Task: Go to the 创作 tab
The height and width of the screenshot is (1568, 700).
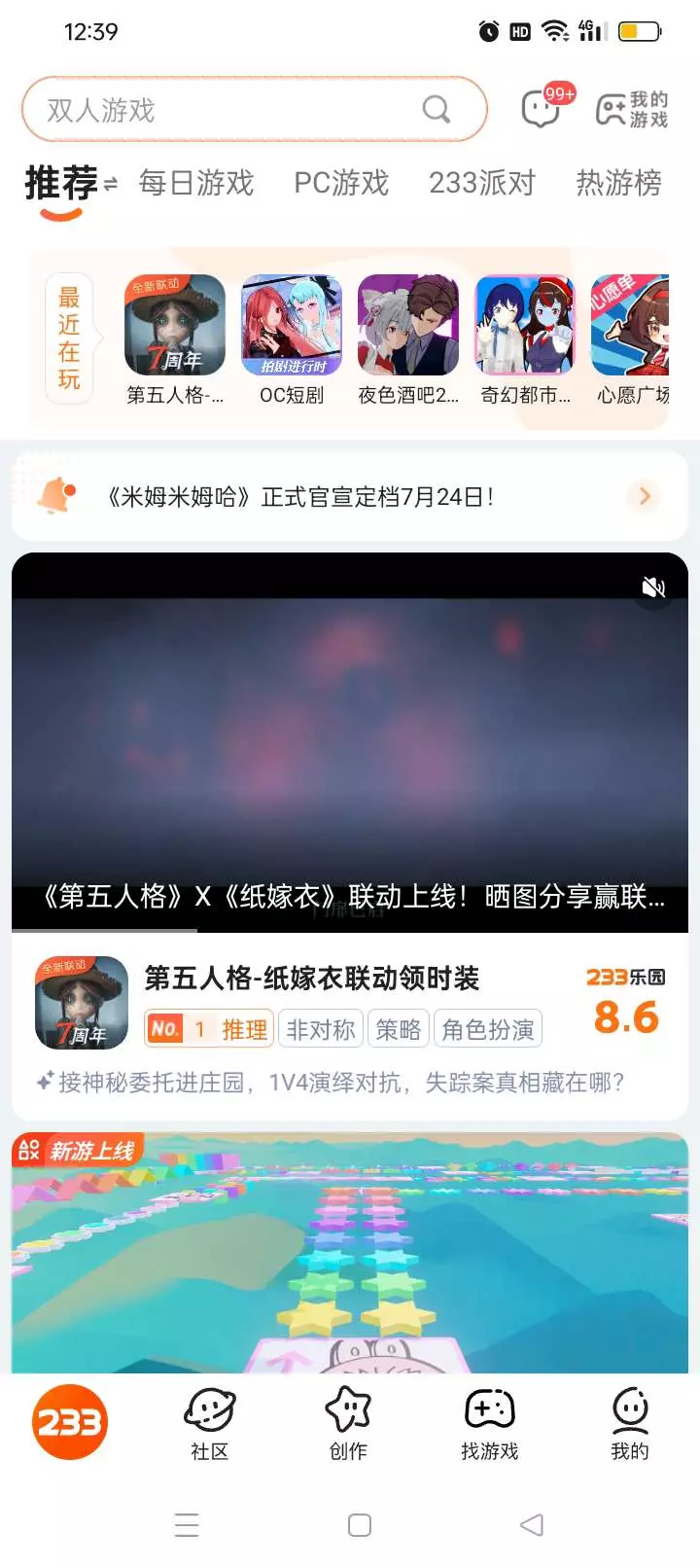Action: [348, 1424]
